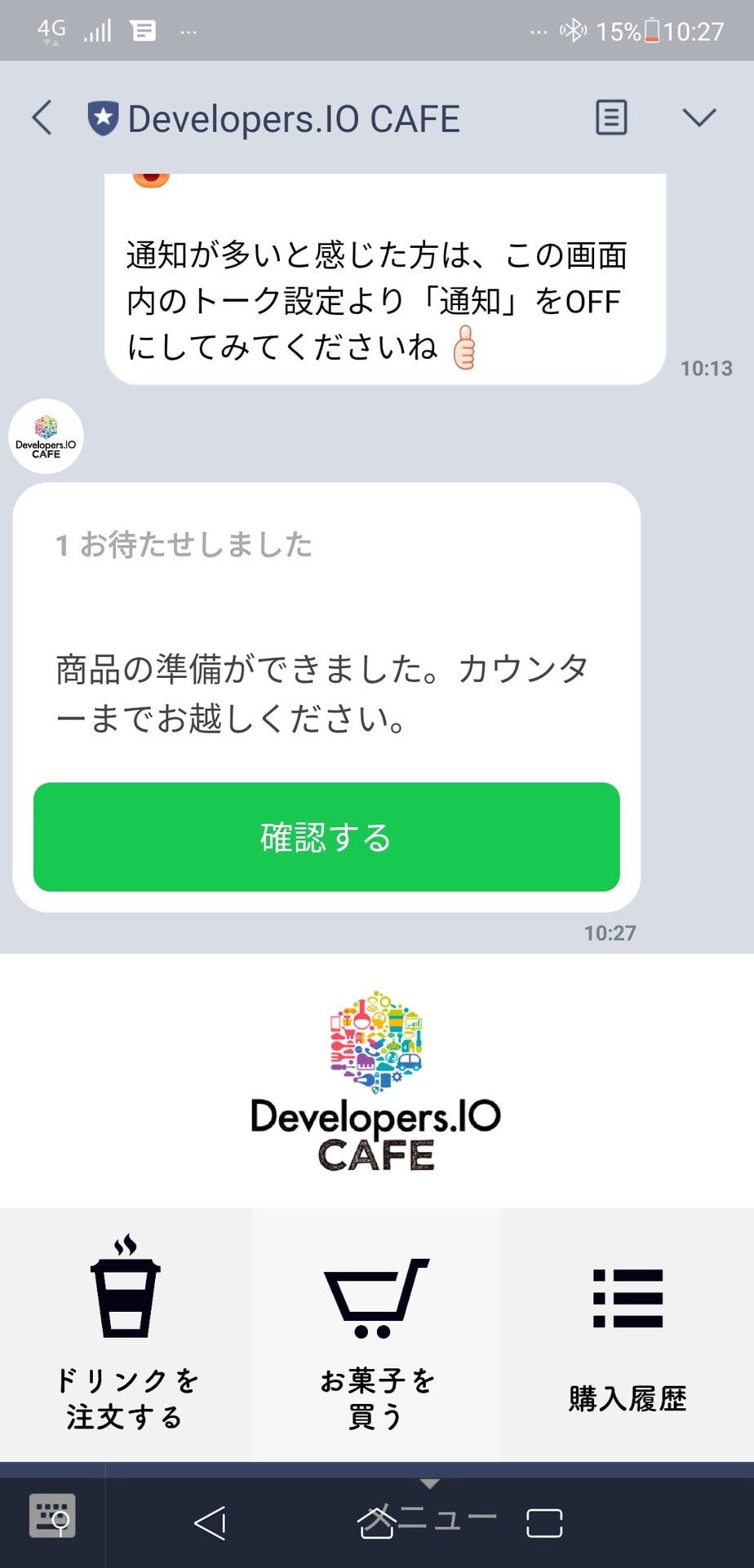Choose お菓子を買う menu tile
754x1568 pixels.
pyautogui.click(x=376, y=1334)
